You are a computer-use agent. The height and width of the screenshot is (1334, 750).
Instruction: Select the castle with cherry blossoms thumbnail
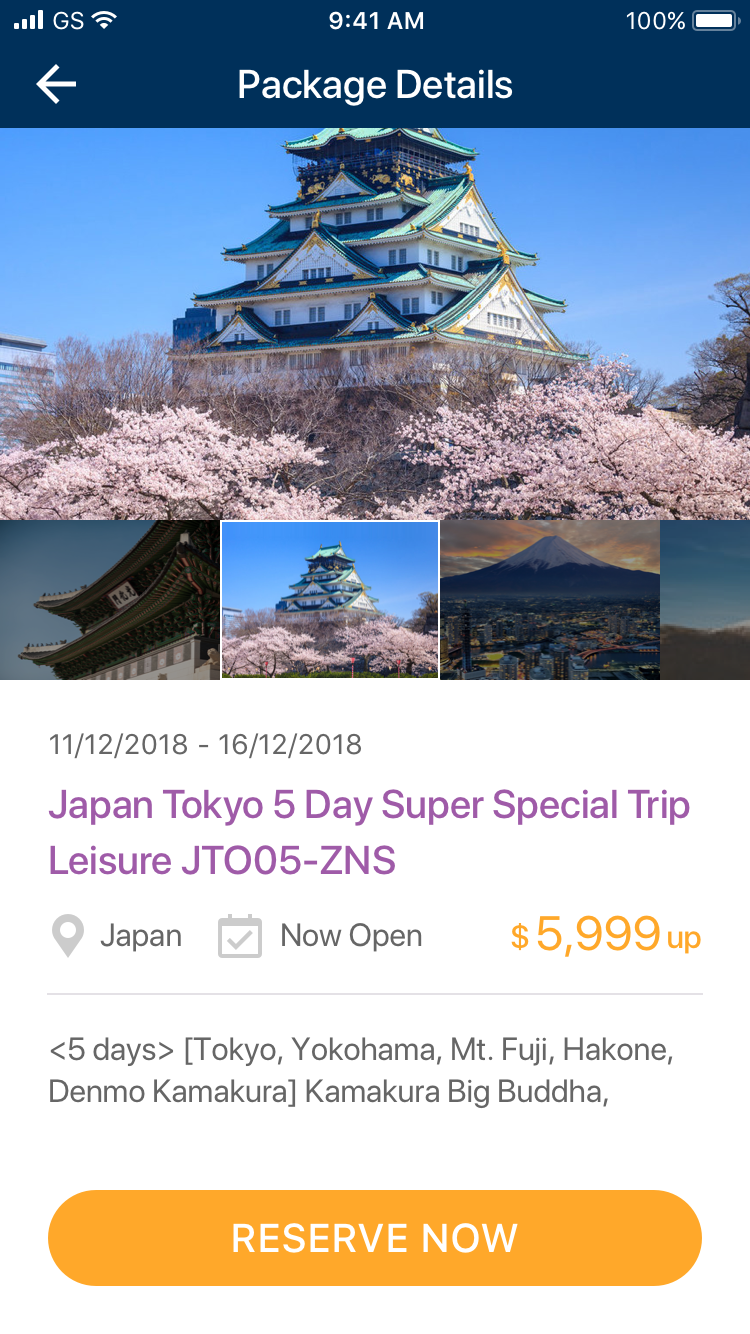click(330, 600)
